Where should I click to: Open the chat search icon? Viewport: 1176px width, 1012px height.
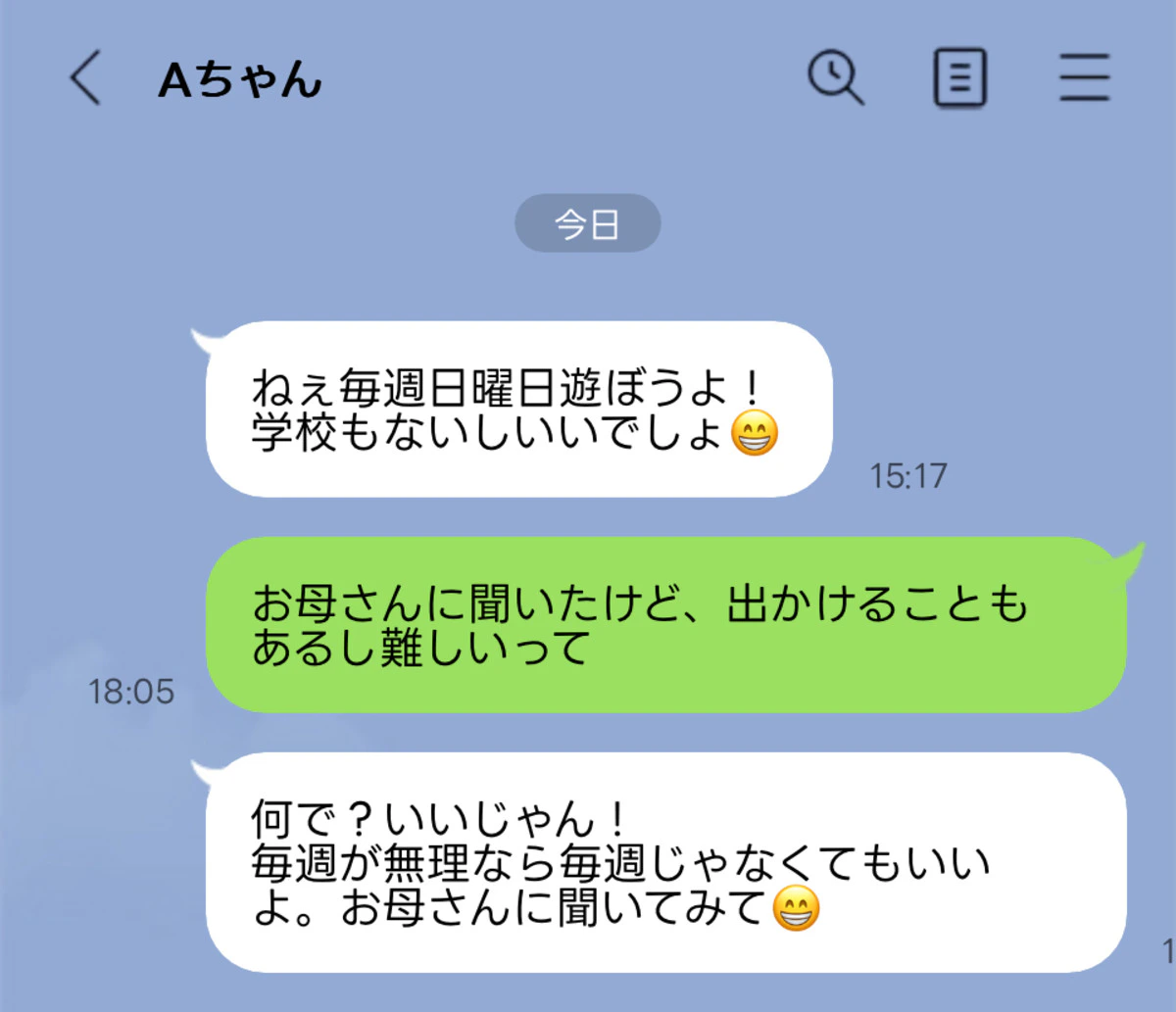(x=836, y=76)
